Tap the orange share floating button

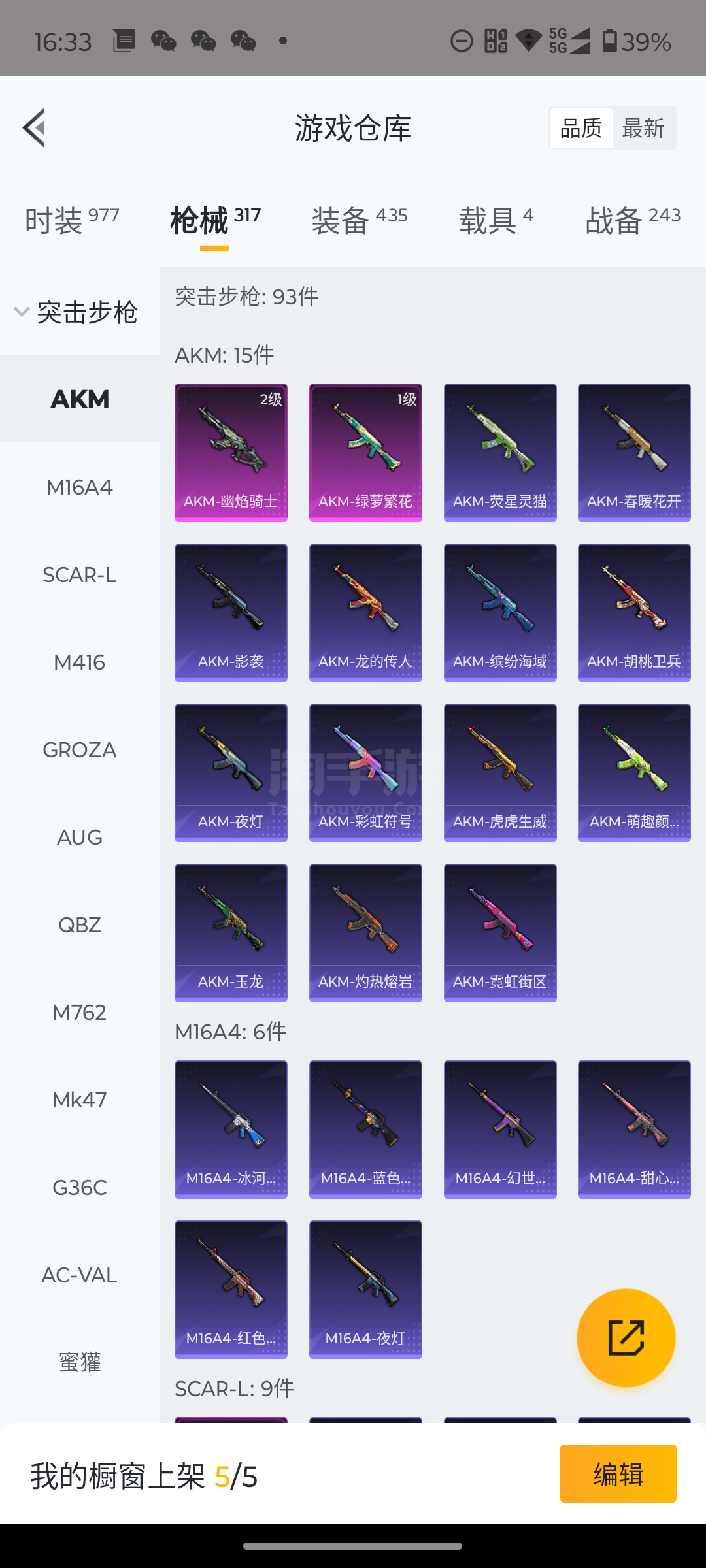(x=626, y=1337)
